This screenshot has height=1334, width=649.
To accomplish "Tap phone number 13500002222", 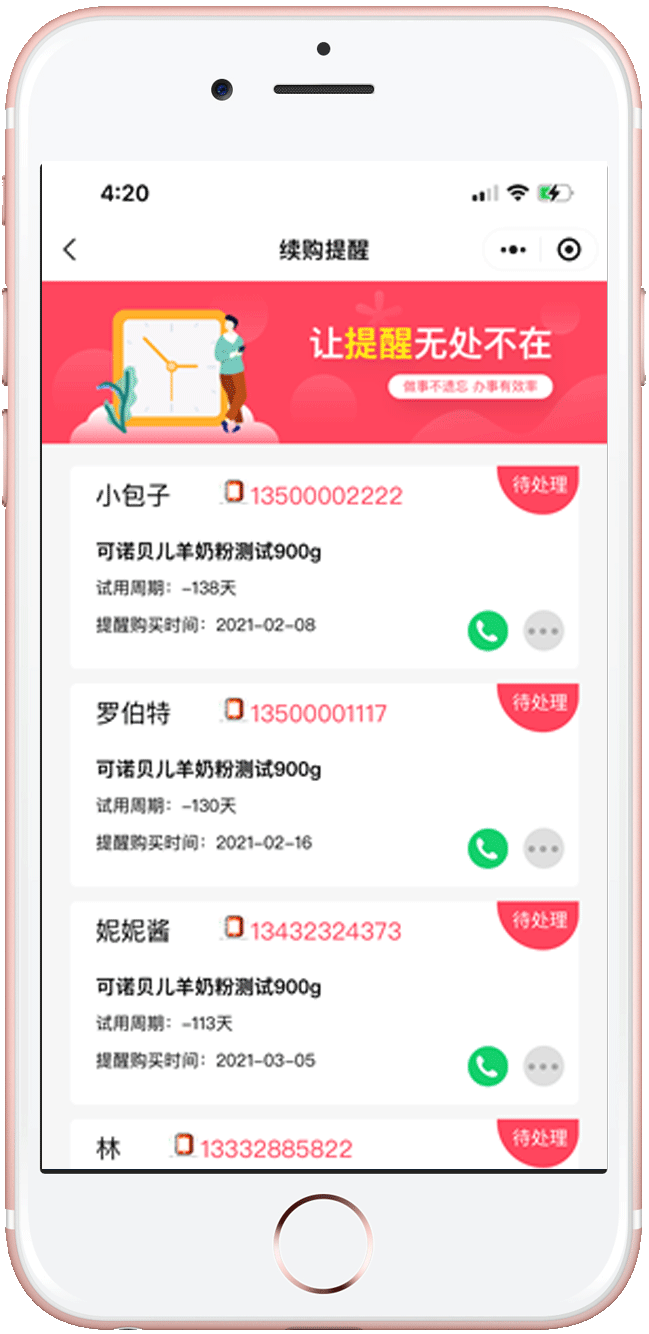I will click(x=326, y=496).
